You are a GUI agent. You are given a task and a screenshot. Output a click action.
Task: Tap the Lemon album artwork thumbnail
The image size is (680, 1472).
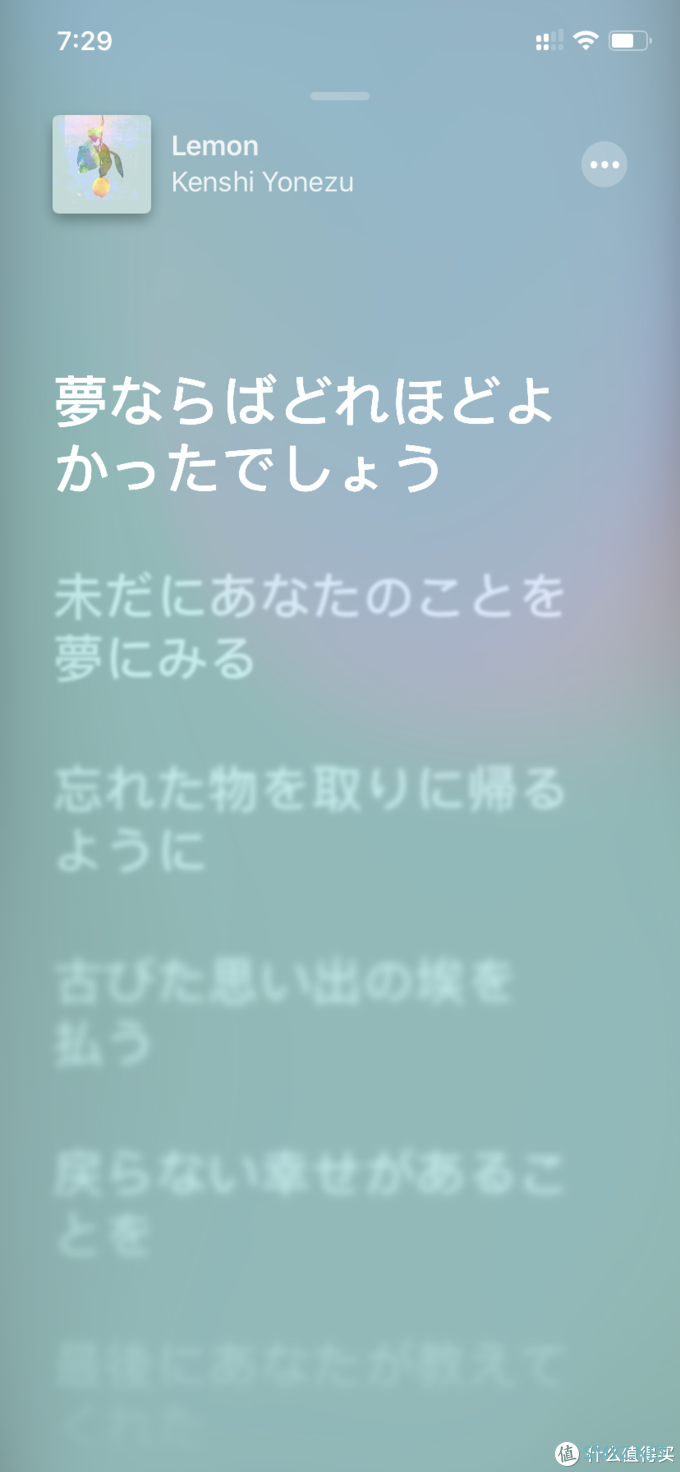102,165
